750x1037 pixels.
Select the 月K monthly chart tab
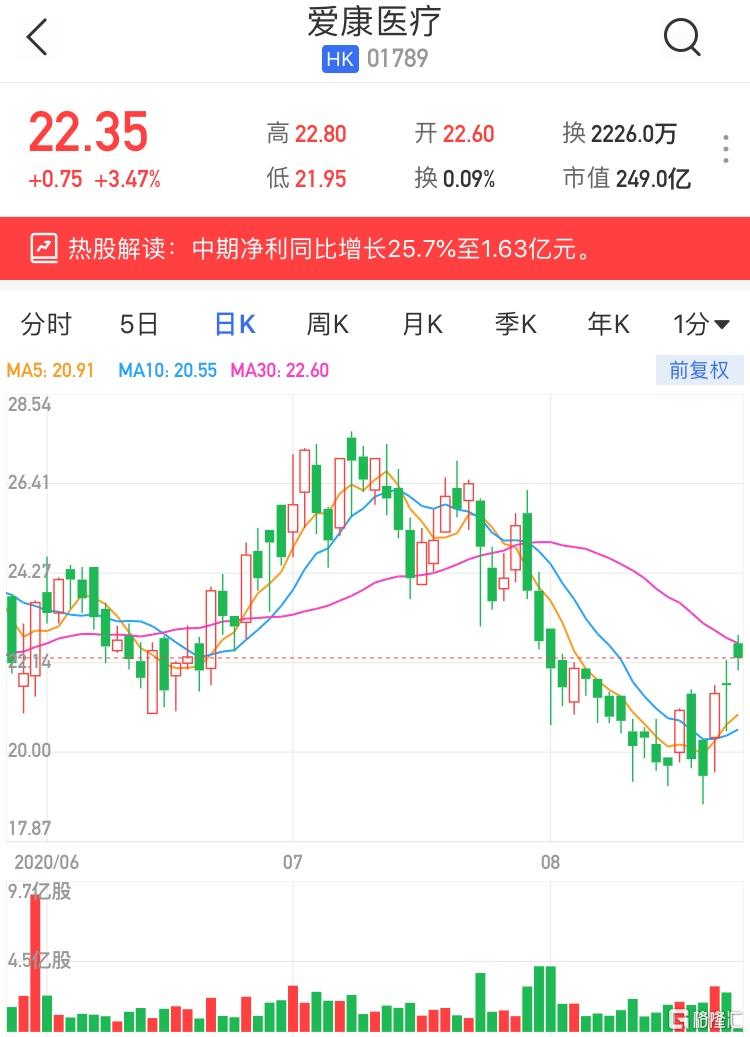(x=422, y=324)
